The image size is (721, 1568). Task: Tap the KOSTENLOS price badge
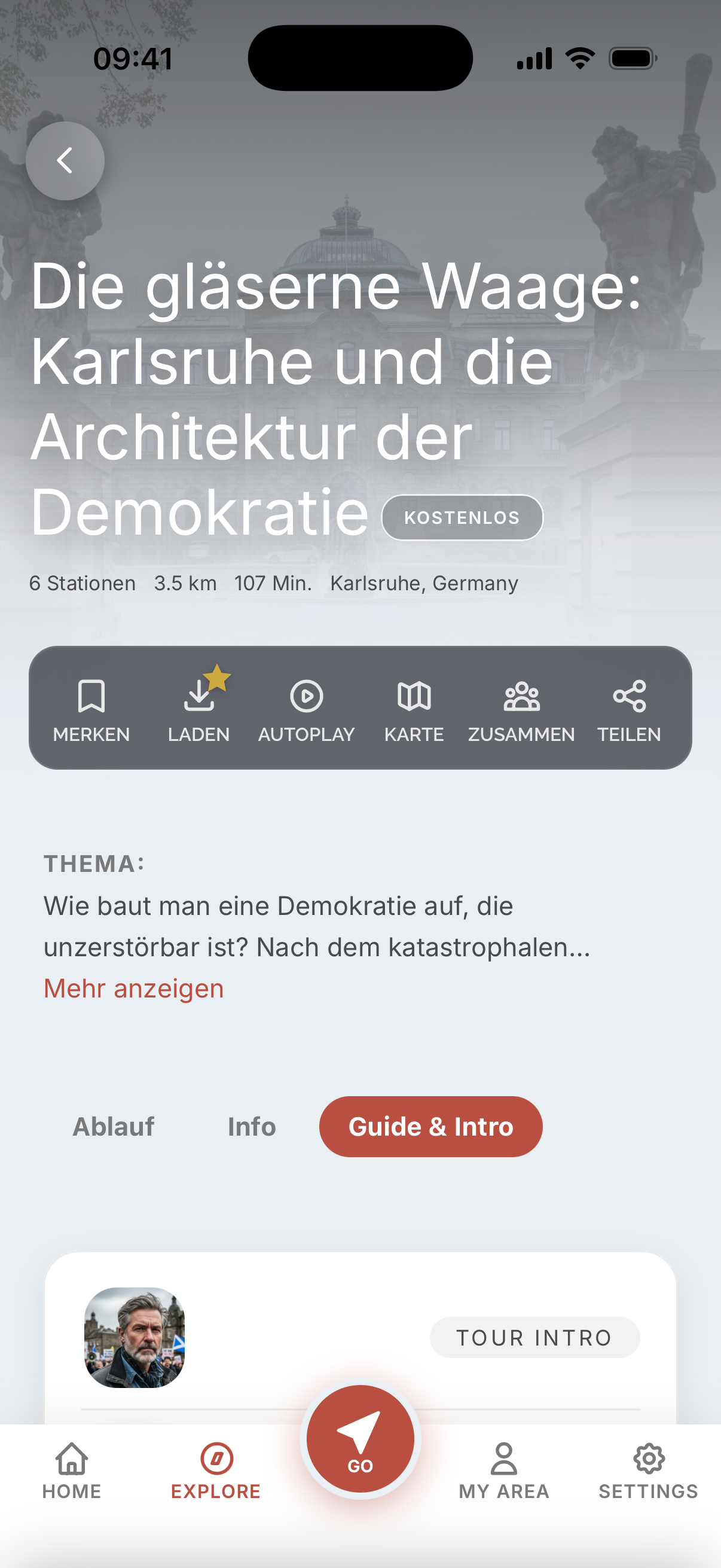pyautogui.click(x=462, y=517)
